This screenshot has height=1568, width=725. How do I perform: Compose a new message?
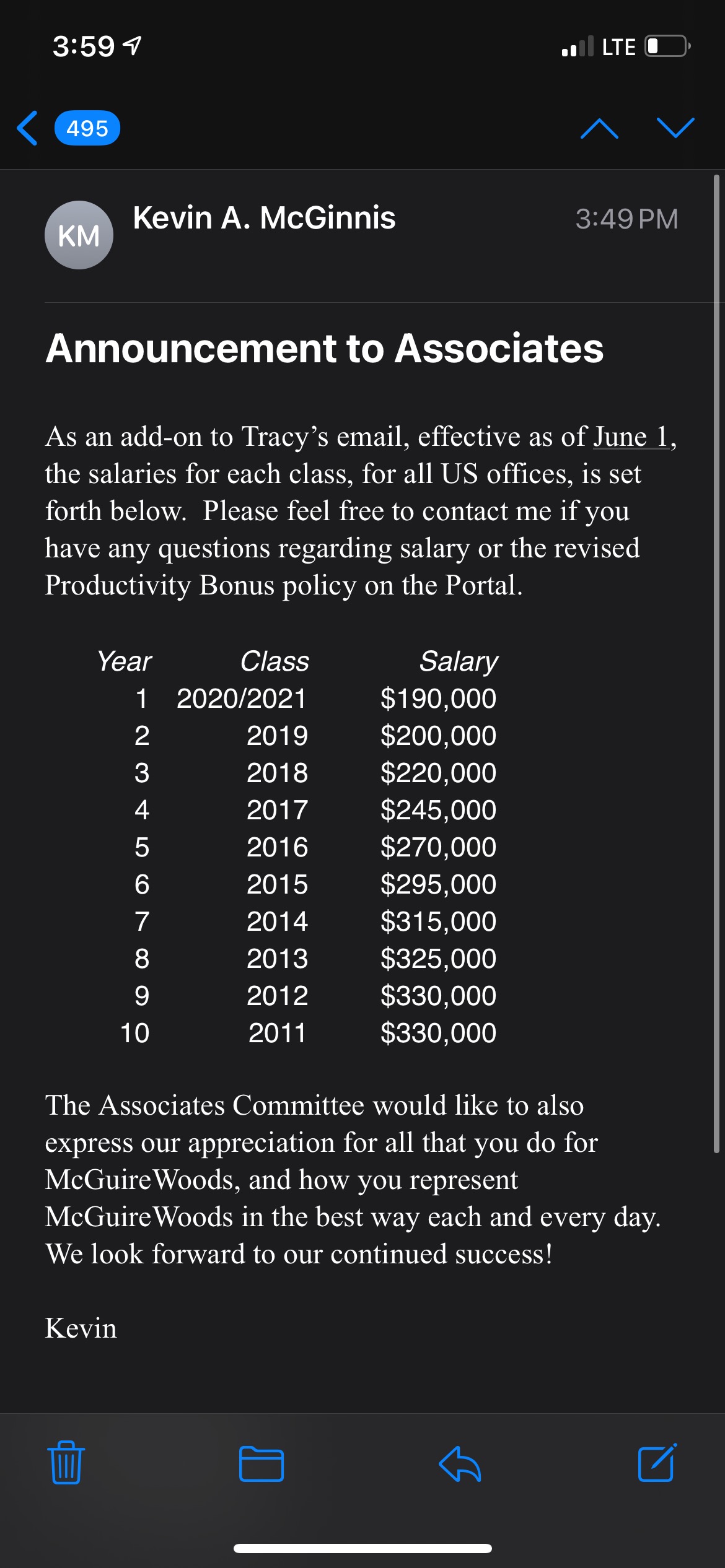tap(657, 1463)
